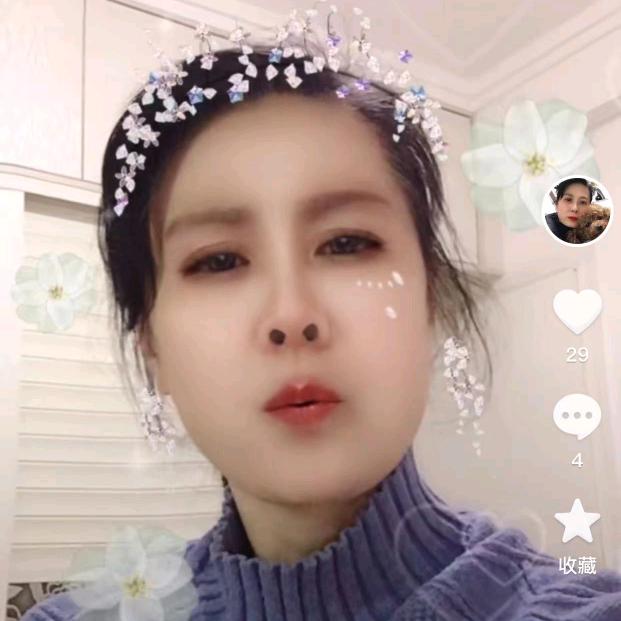The width and height of the screenshot is (621, 621).
Task: Add video to favorites with 收藏 star
Action: [x=577, y=522]
